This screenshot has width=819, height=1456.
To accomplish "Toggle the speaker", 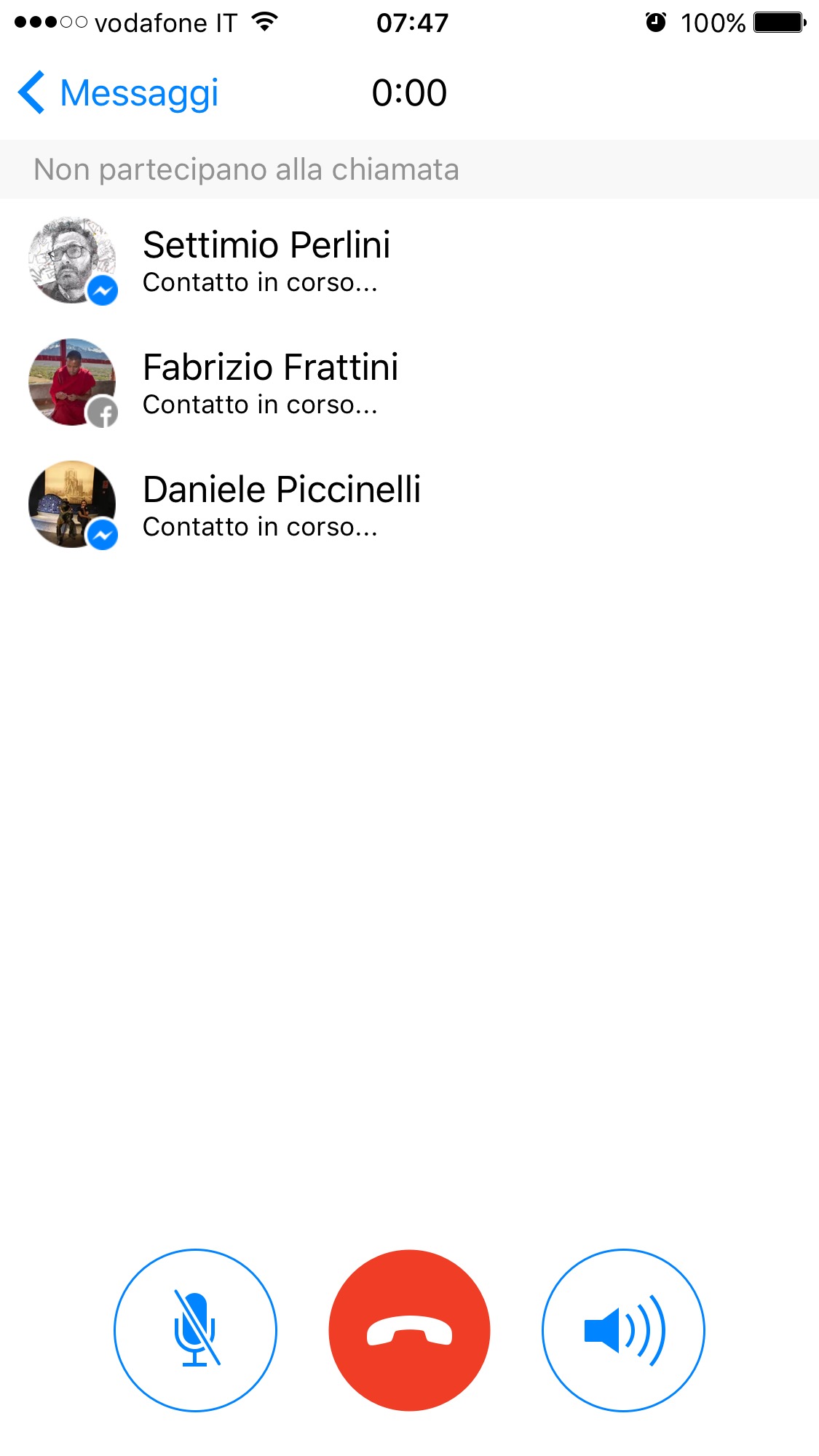I will (x=623, y=1330).
